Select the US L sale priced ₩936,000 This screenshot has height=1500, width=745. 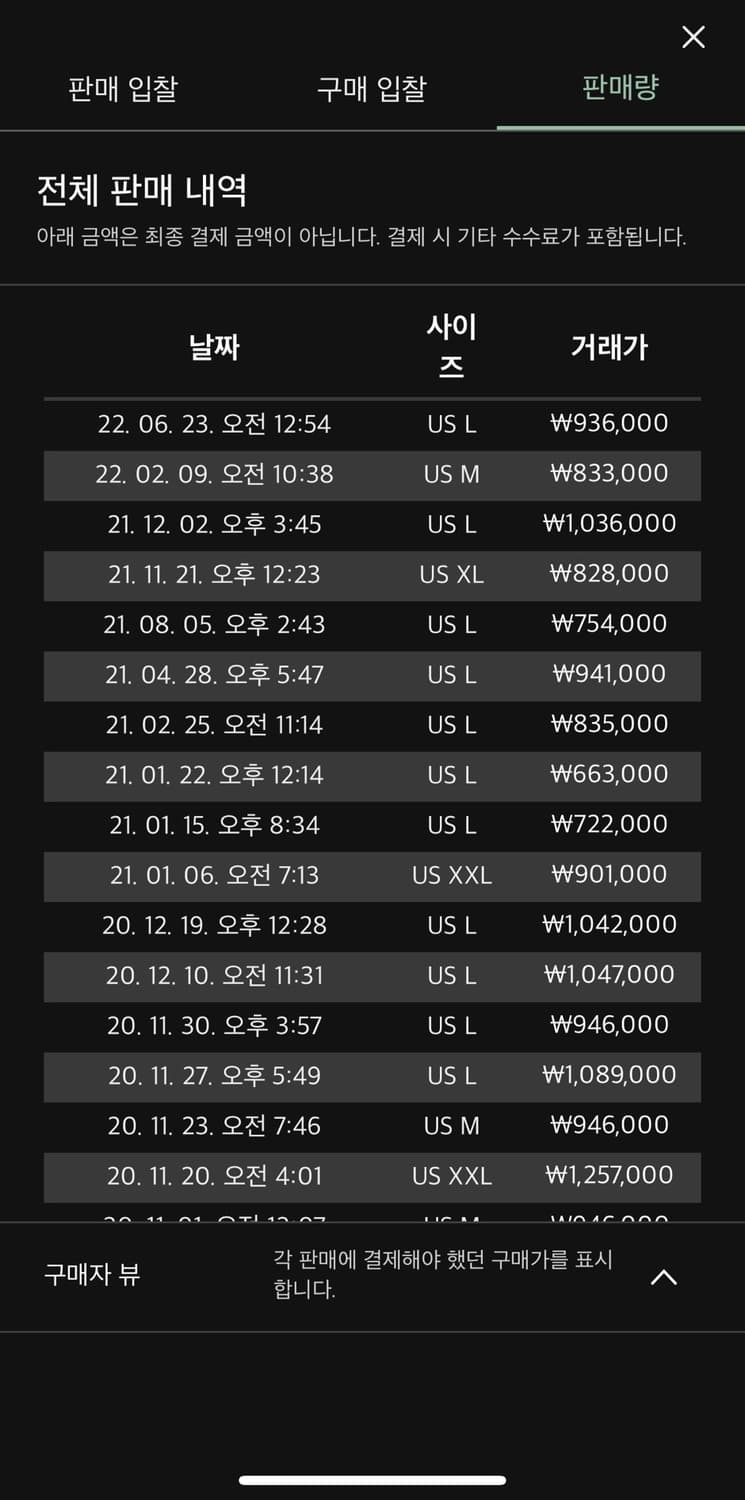click(x=372, y=424)
